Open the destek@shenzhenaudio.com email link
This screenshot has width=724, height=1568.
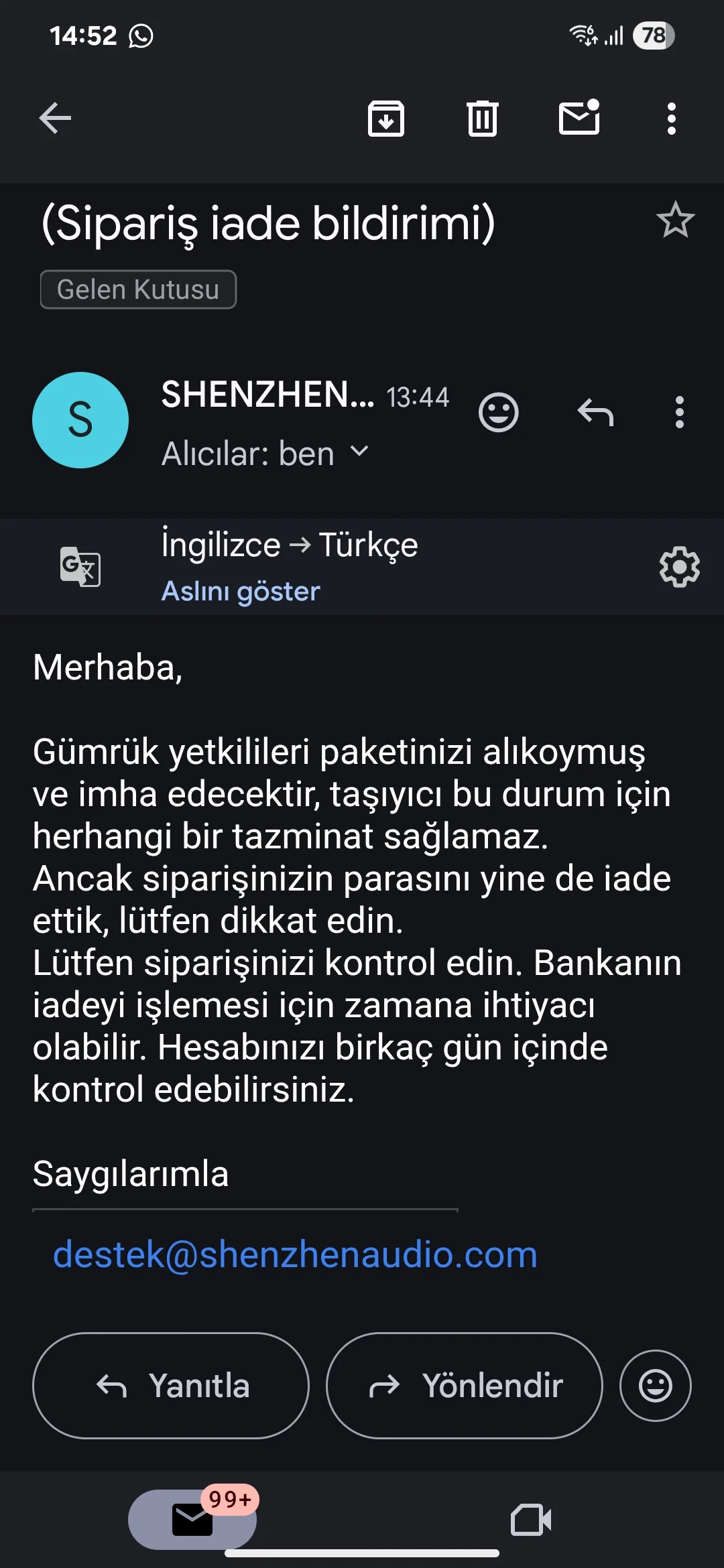295,1254
